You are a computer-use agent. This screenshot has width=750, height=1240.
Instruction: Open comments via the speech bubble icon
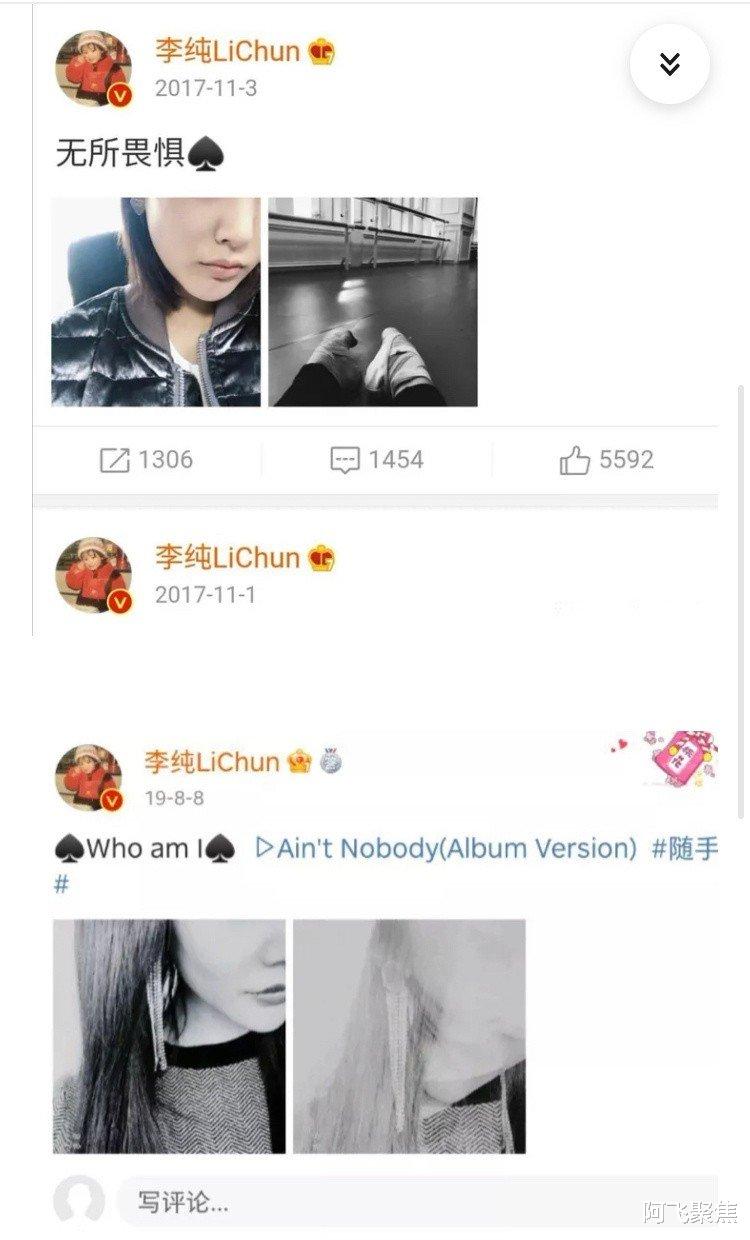(346, 461)
